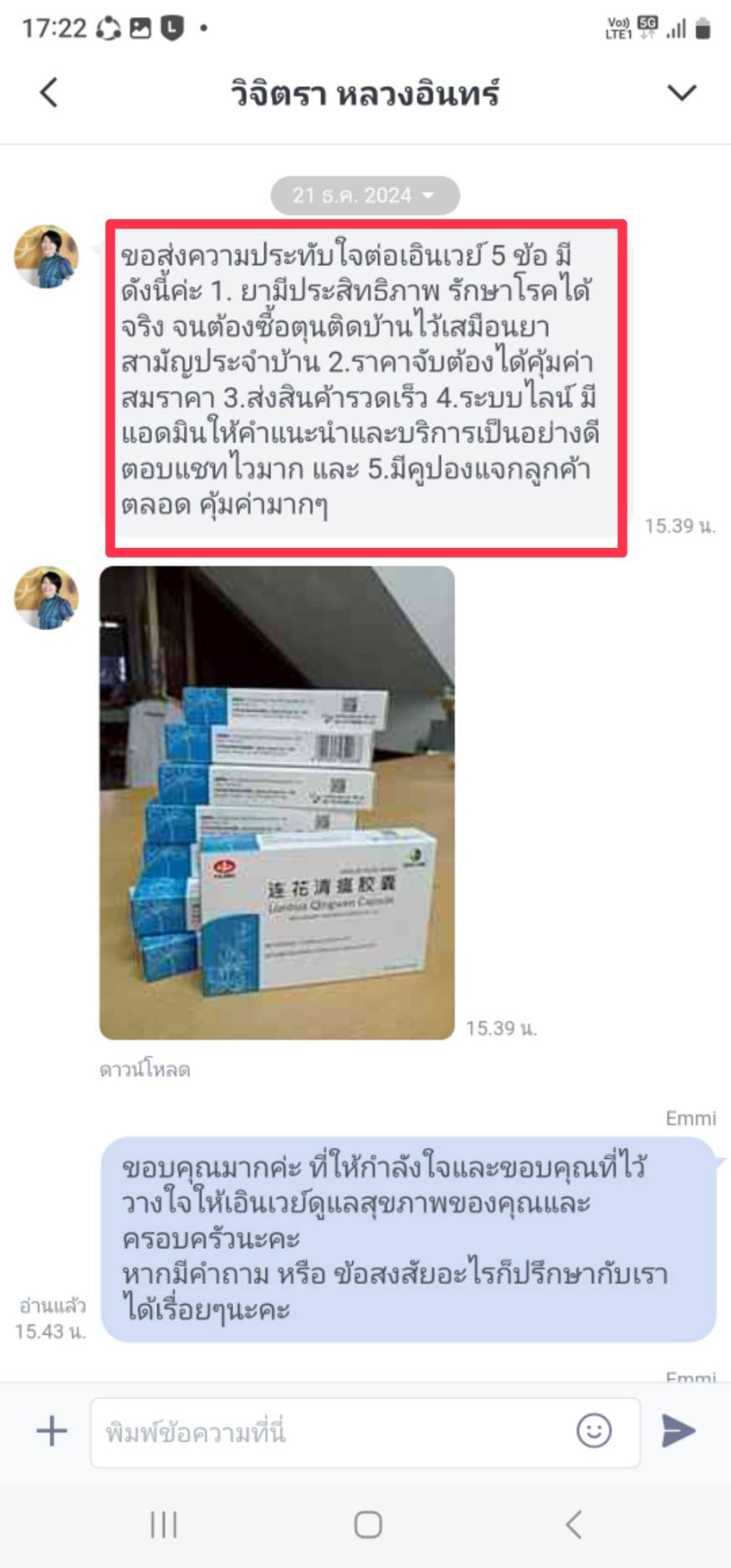731x1568 pixels.
Task: Go back from the chat
Action: [x=49, y=92]
